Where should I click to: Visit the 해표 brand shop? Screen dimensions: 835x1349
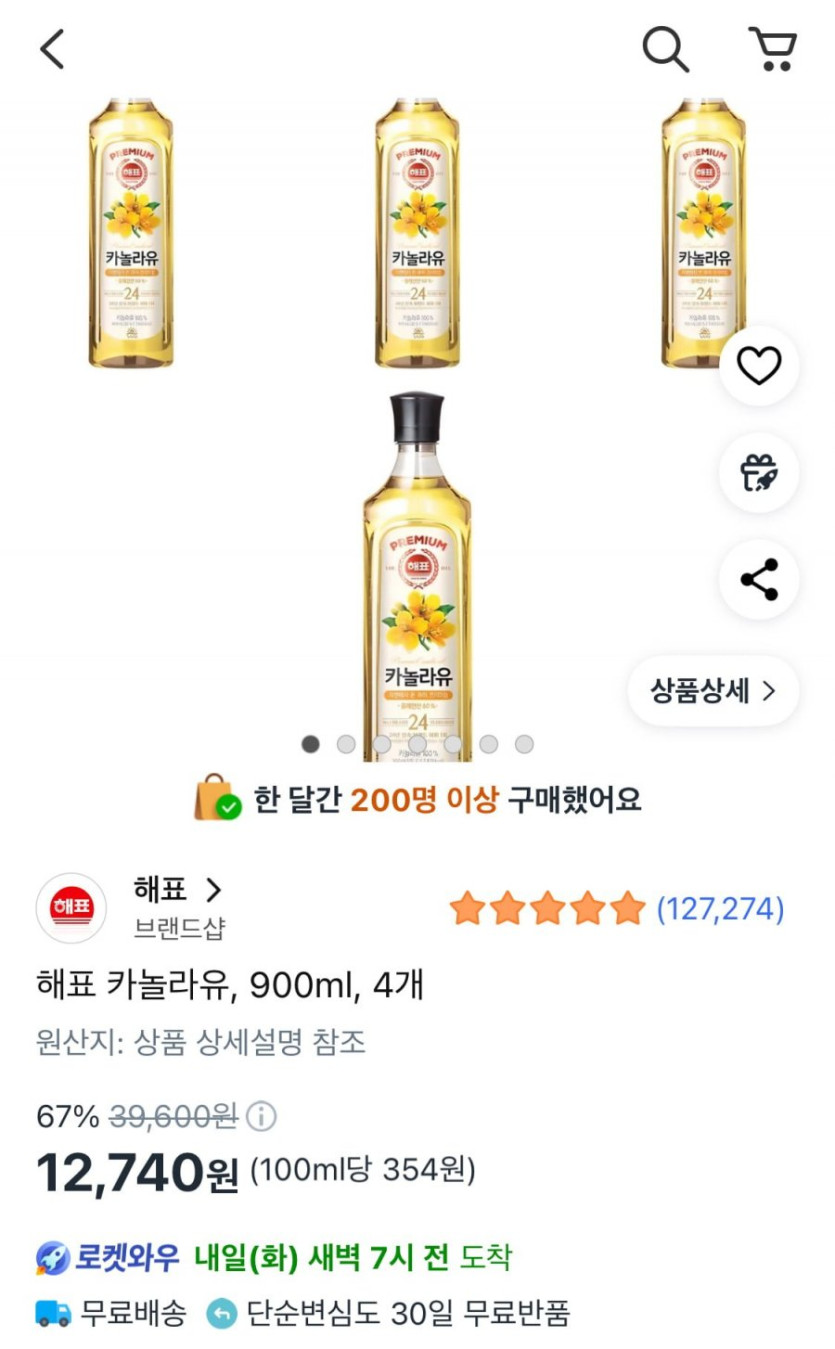pyautogui.click(x=177, y=890)
